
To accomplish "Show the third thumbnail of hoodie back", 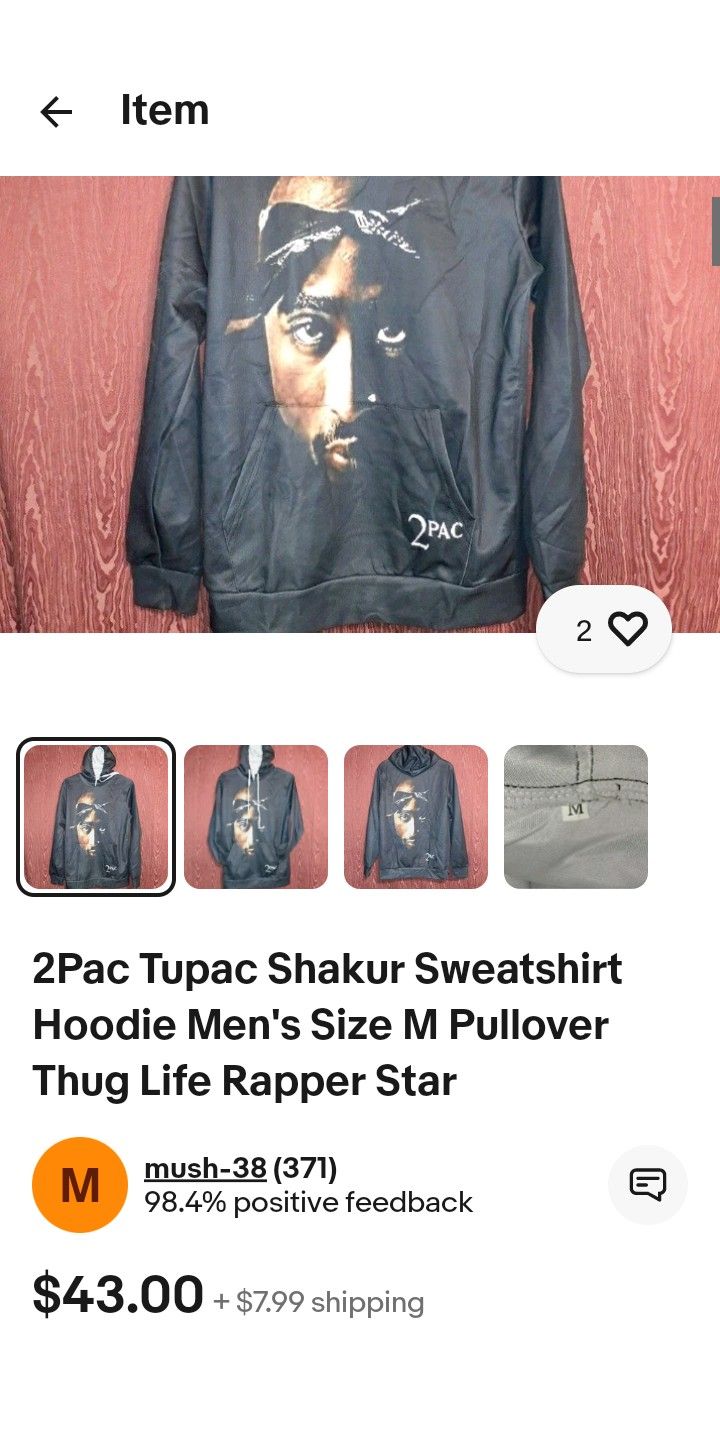I will click(x=416, y=817).
